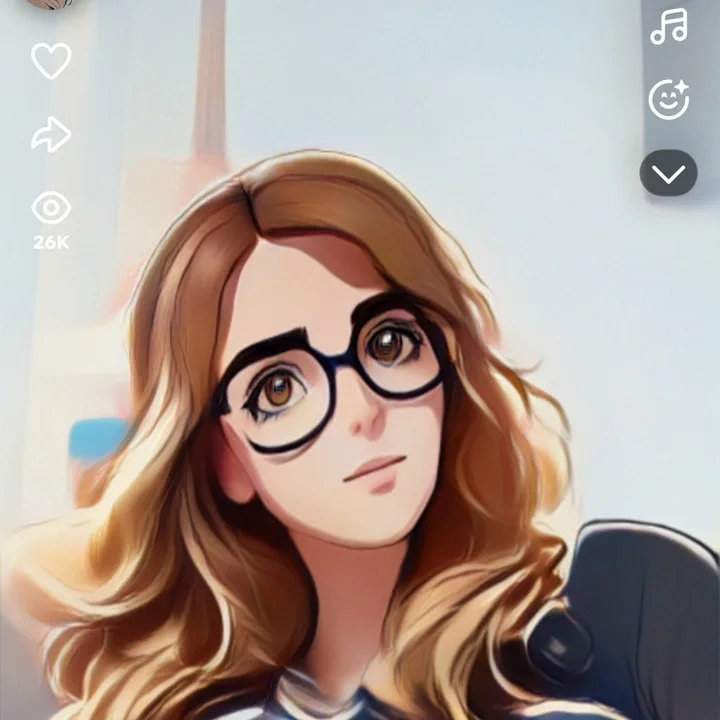This screenshot has width=720, height=720.
Task: Open the sparkle smiley effects icon
Action: (x=668, y=100)
